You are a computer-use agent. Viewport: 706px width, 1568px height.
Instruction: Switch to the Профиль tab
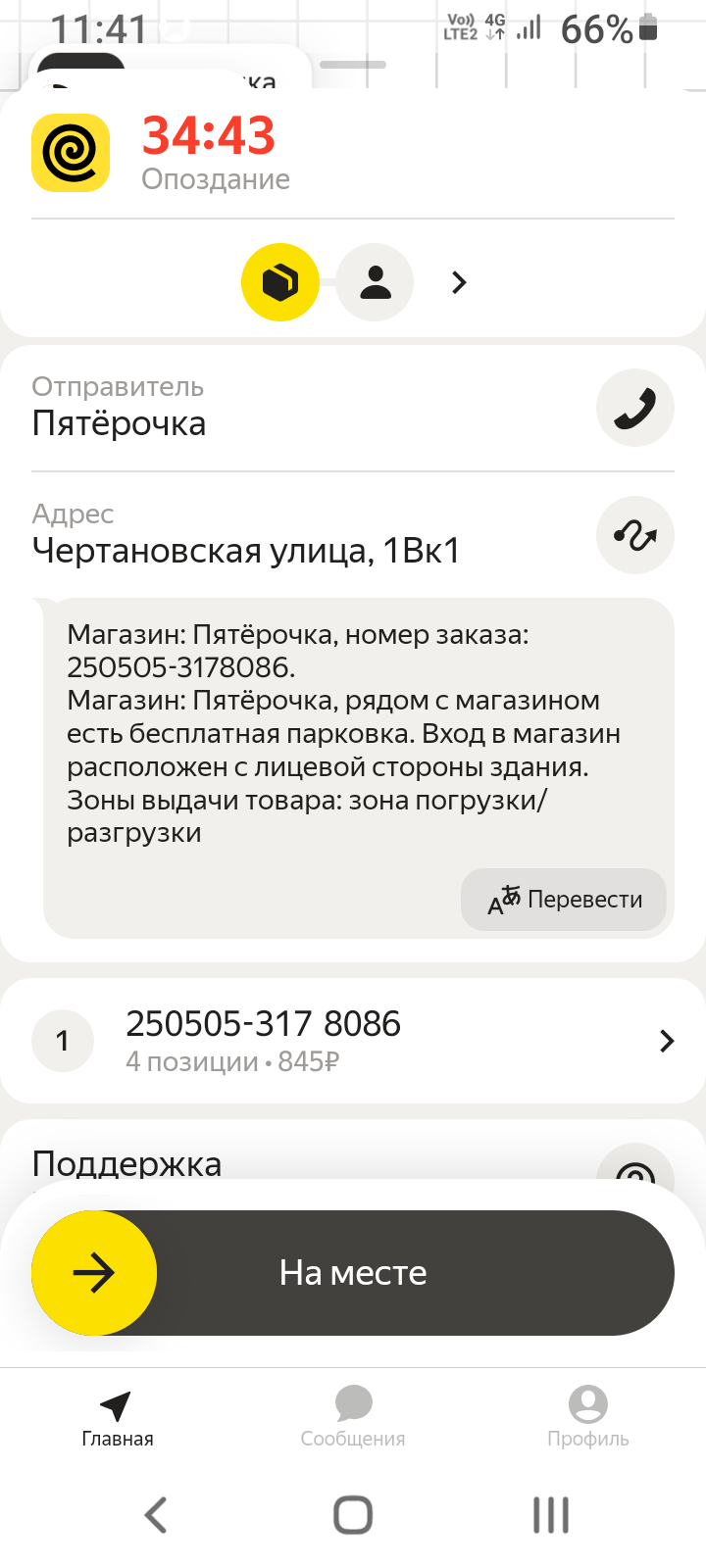click(x=588, y=1416)
